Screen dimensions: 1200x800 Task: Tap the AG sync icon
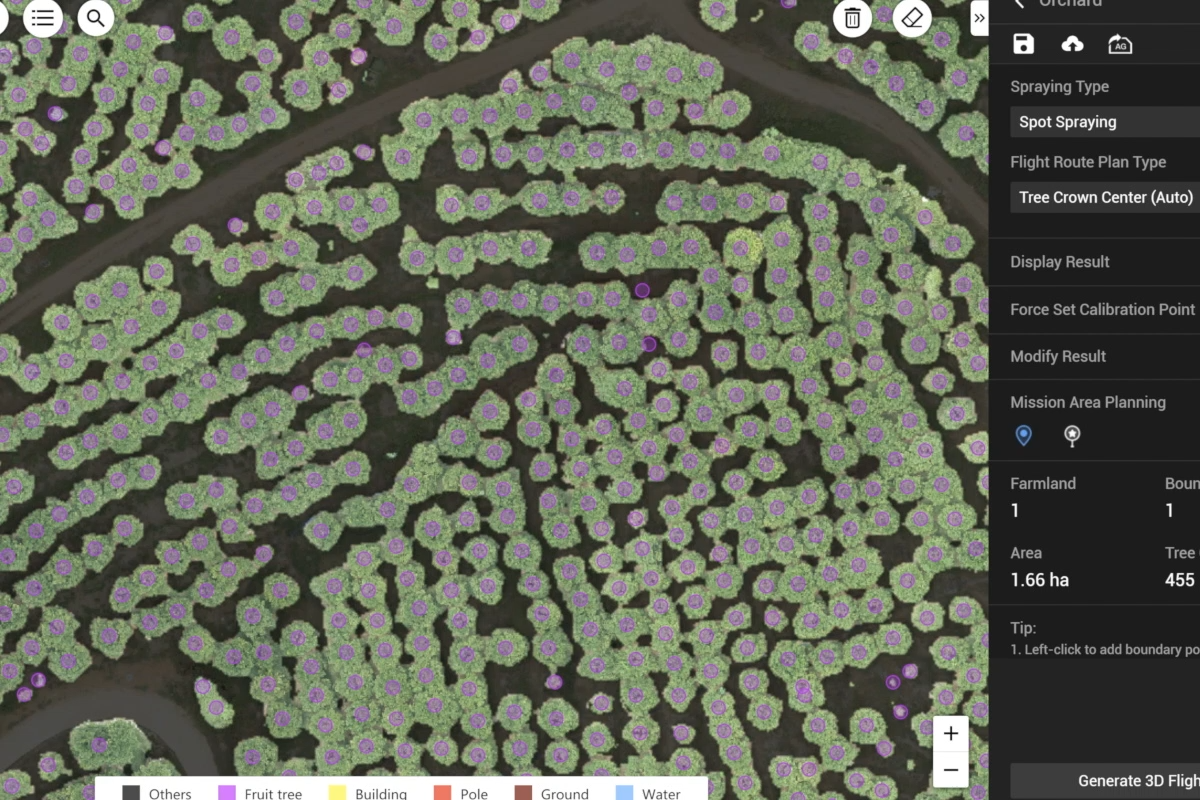pyautogui.click(x=1119, y=44)
